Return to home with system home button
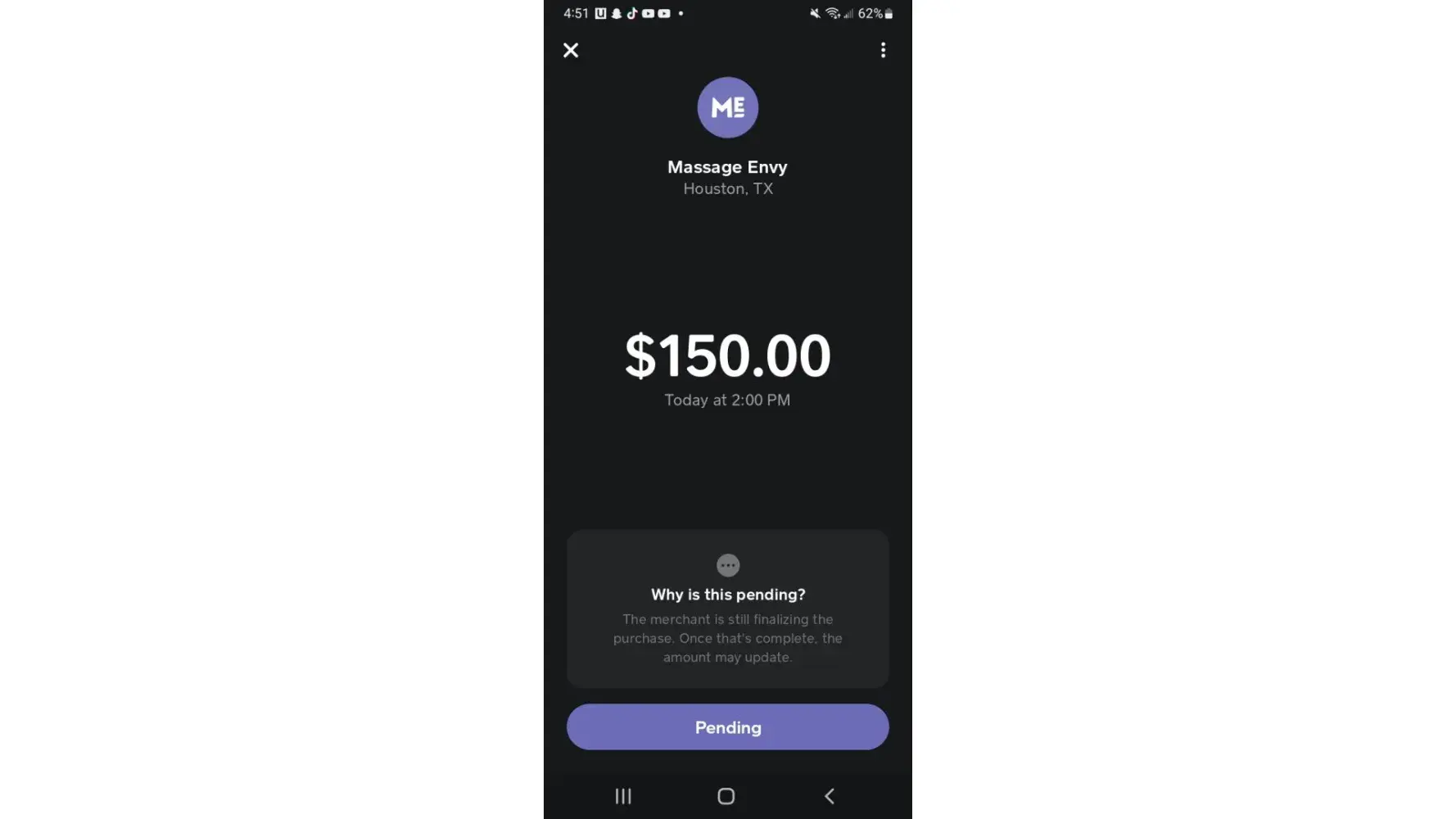The image size is (1456, 819). (x=726, y=796)
